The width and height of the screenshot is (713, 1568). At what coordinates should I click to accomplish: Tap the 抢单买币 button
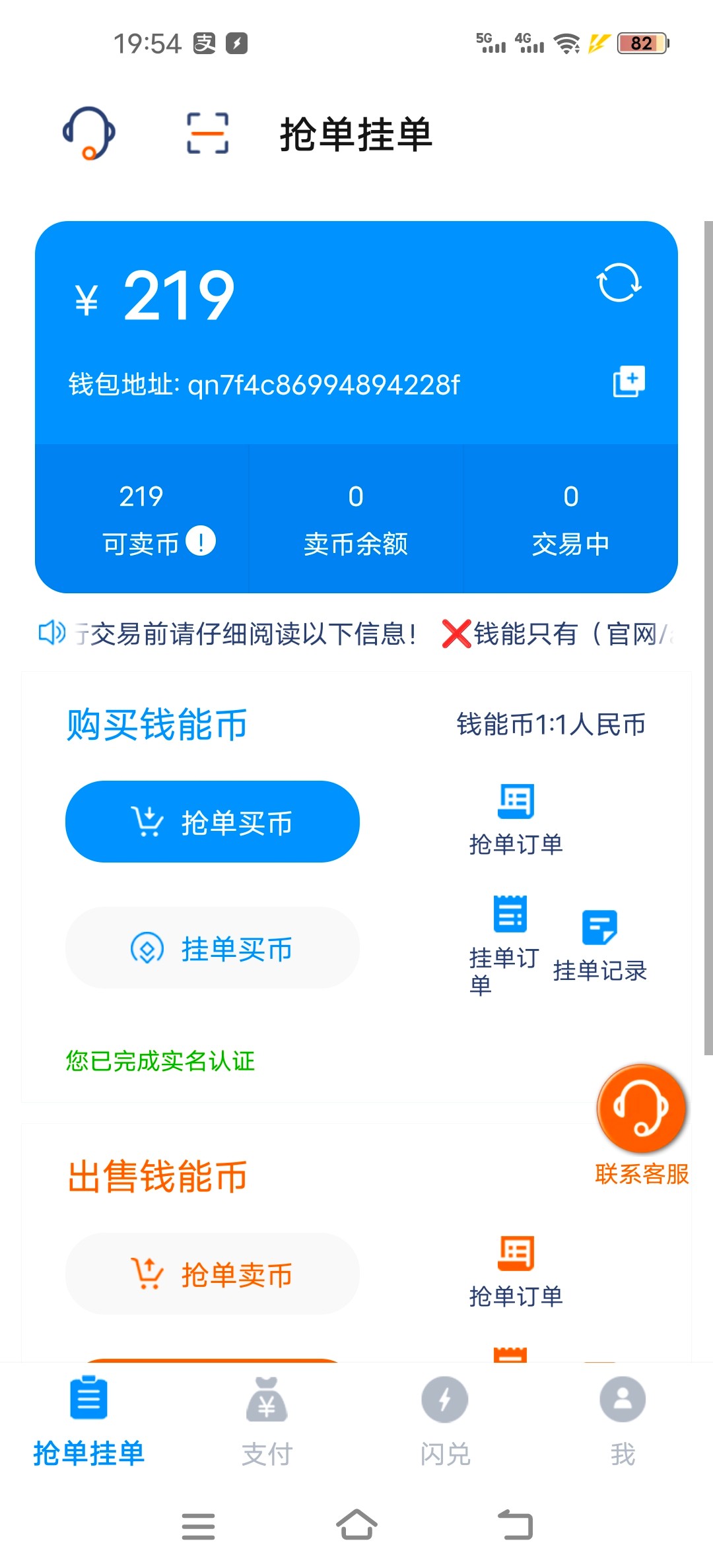click(x=213, y=822)
